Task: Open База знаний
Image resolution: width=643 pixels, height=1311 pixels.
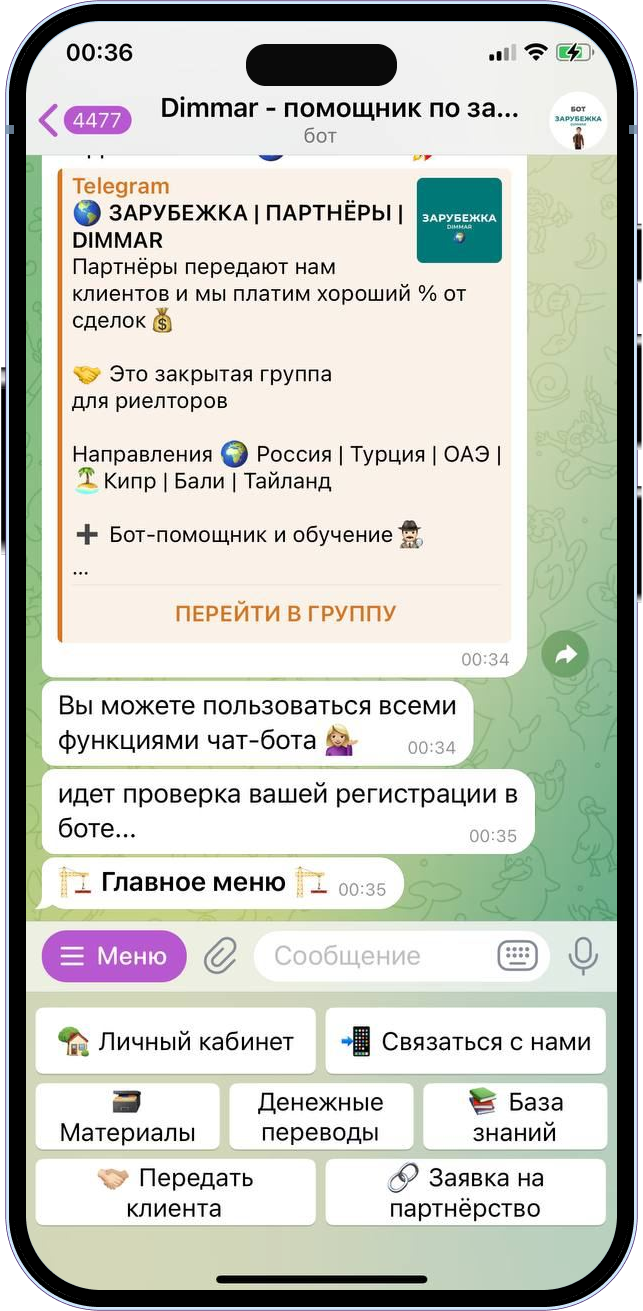Action: [515, 1117]
